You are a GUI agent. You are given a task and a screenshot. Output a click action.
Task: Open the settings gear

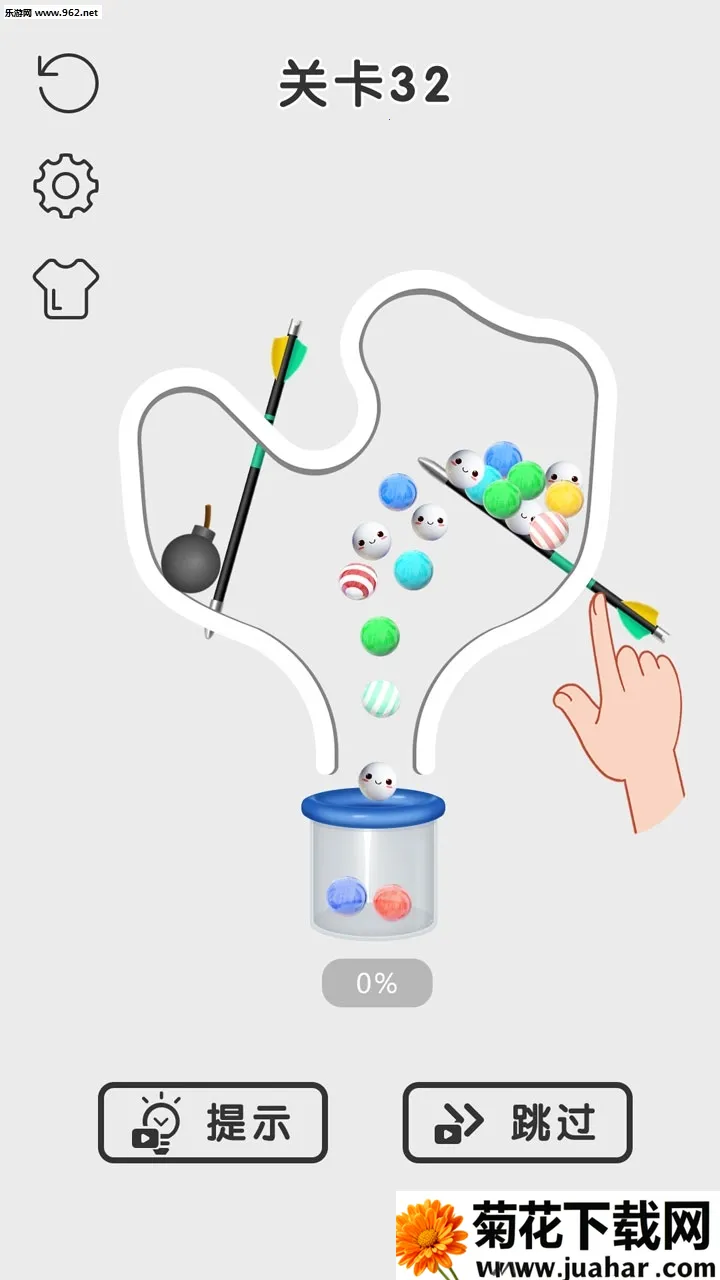(x=66, y=186)
